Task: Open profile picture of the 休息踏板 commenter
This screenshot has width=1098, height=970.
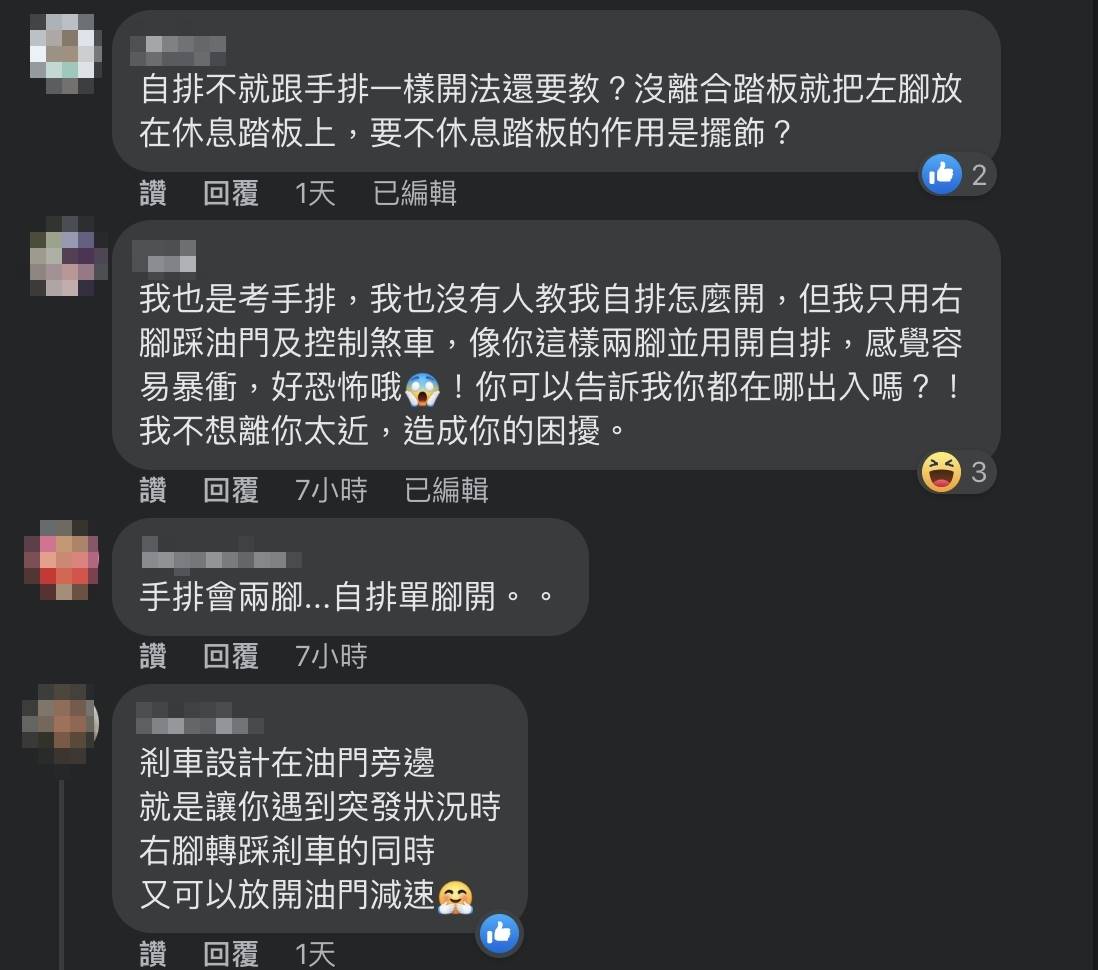Action: (64, 53)
